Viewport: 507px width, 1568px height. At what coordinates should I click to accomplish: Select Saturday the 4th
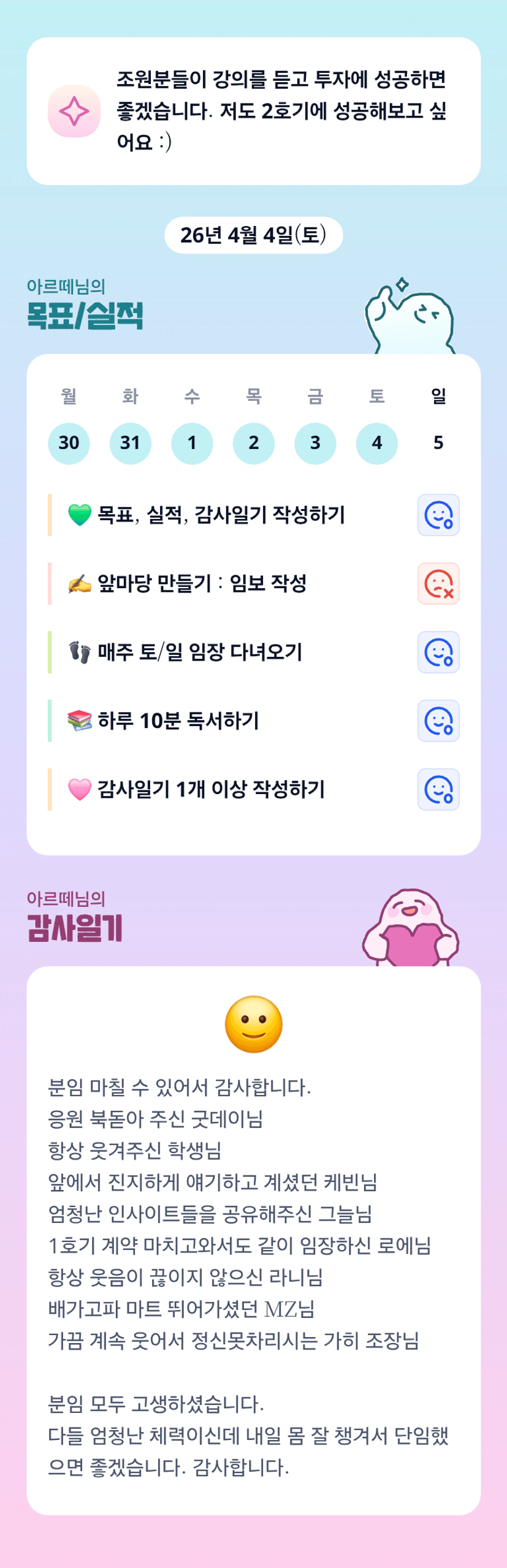pos(377,443)
